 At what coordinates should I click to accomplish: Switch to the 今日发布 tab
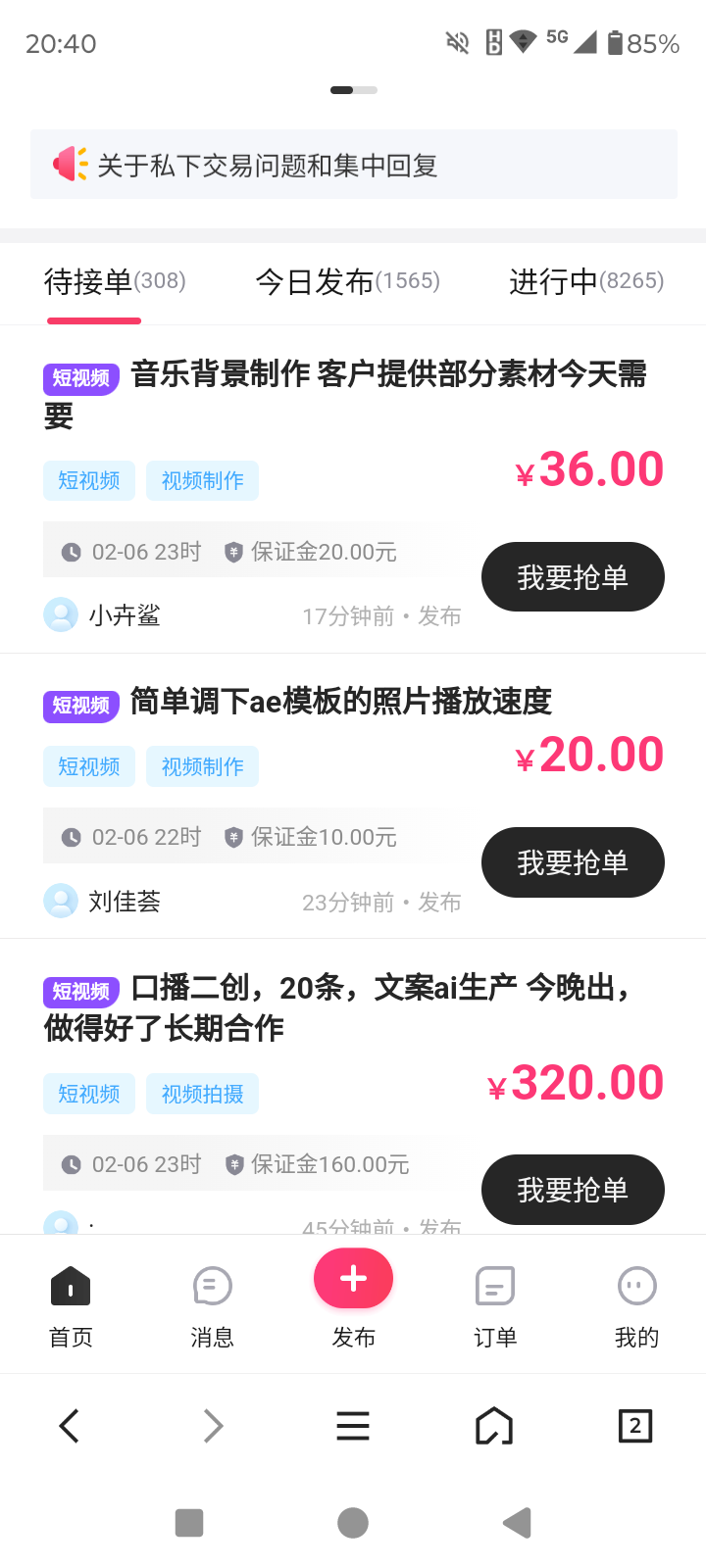[347, 281]
